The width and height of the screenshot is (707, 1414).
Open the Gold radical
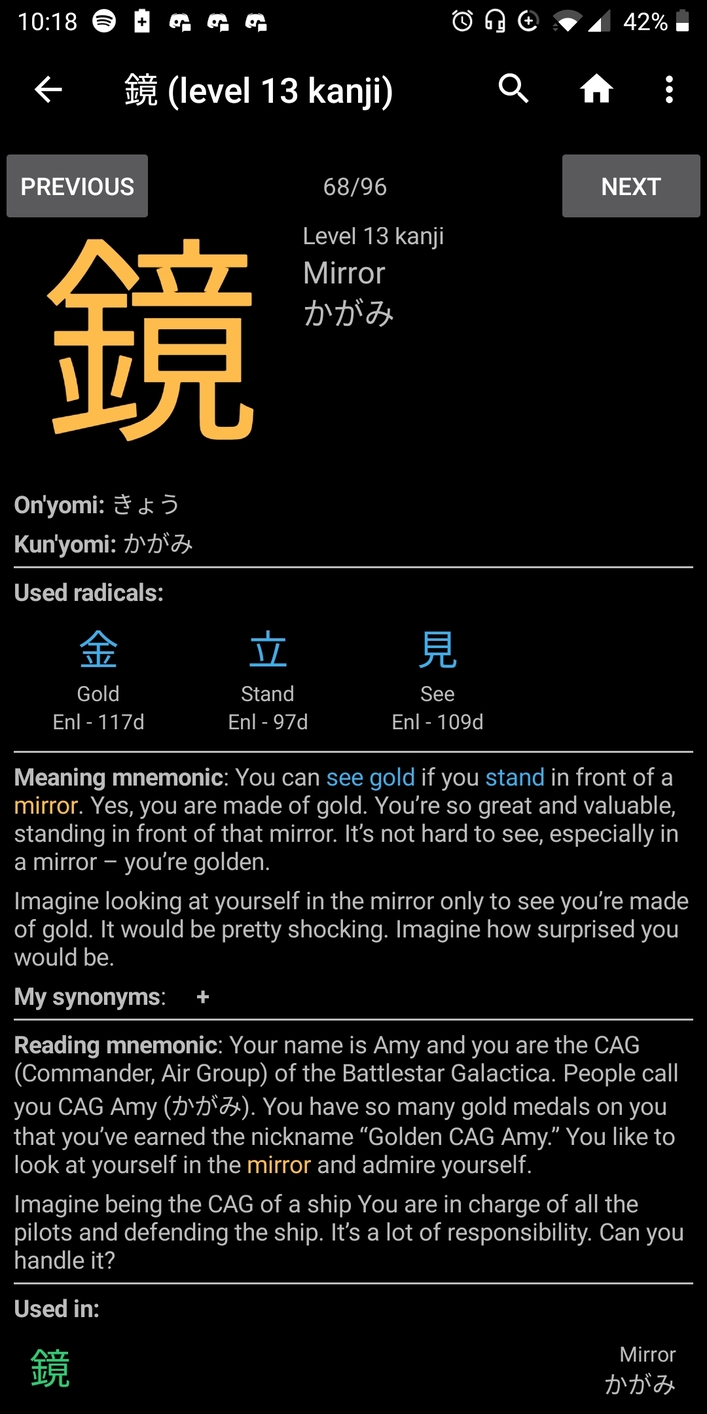[98, 677]
